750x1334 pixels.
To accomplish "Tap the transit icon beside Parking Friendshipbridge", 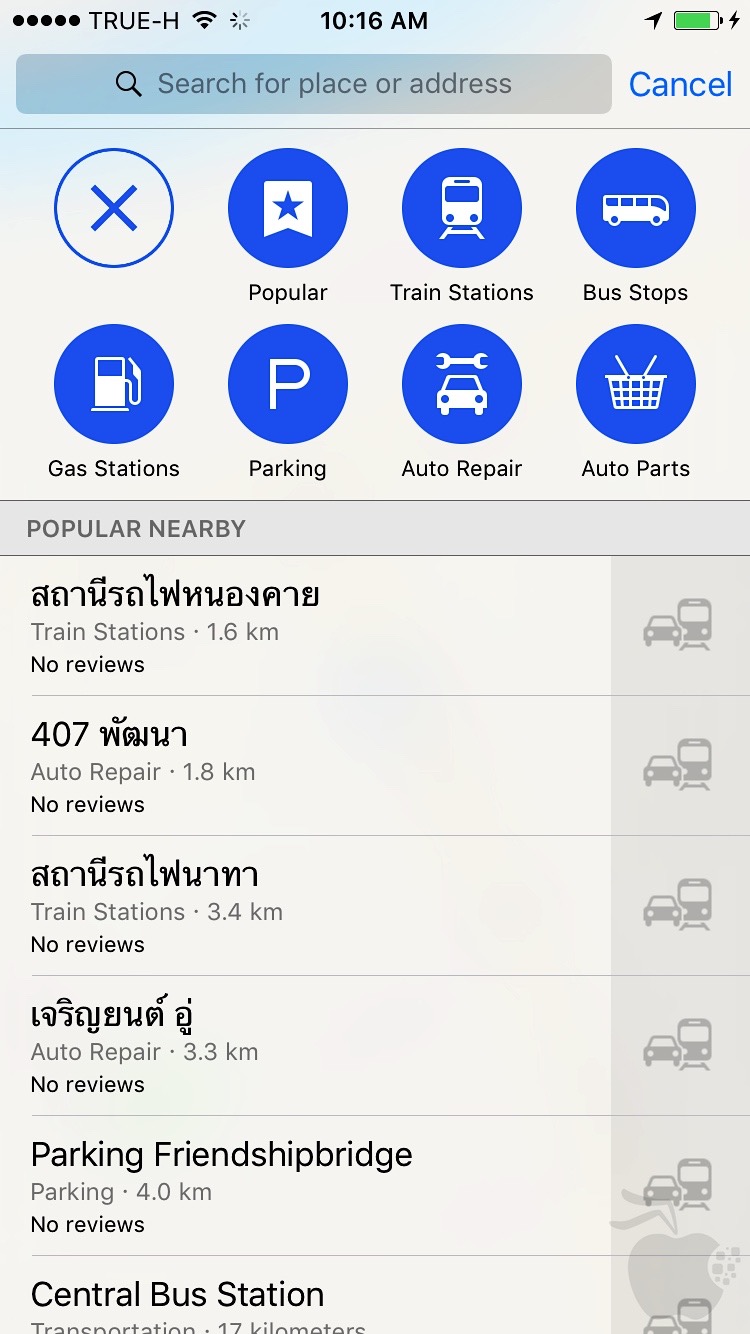I will click(x=679, y=1185).
